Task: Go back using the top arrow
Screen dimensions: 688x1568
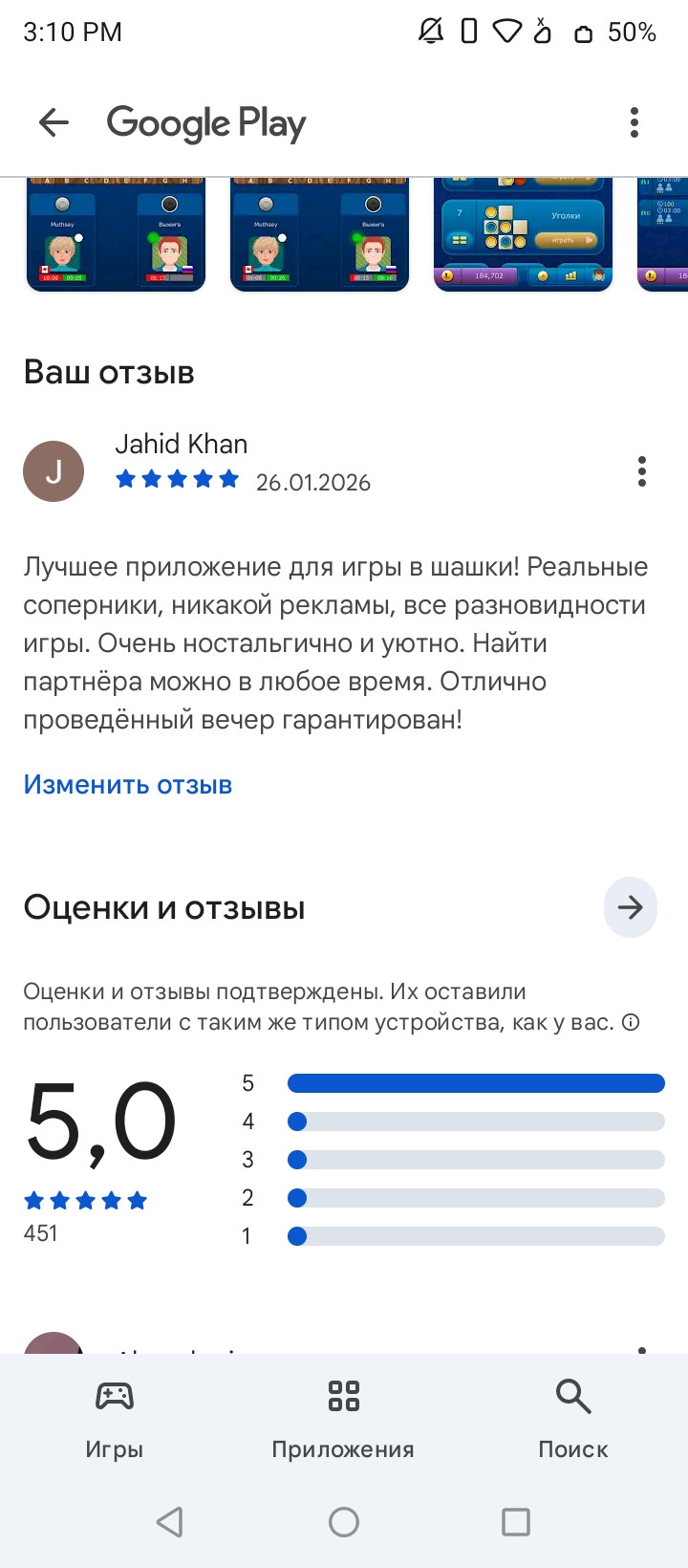Action: pos(54,122)
